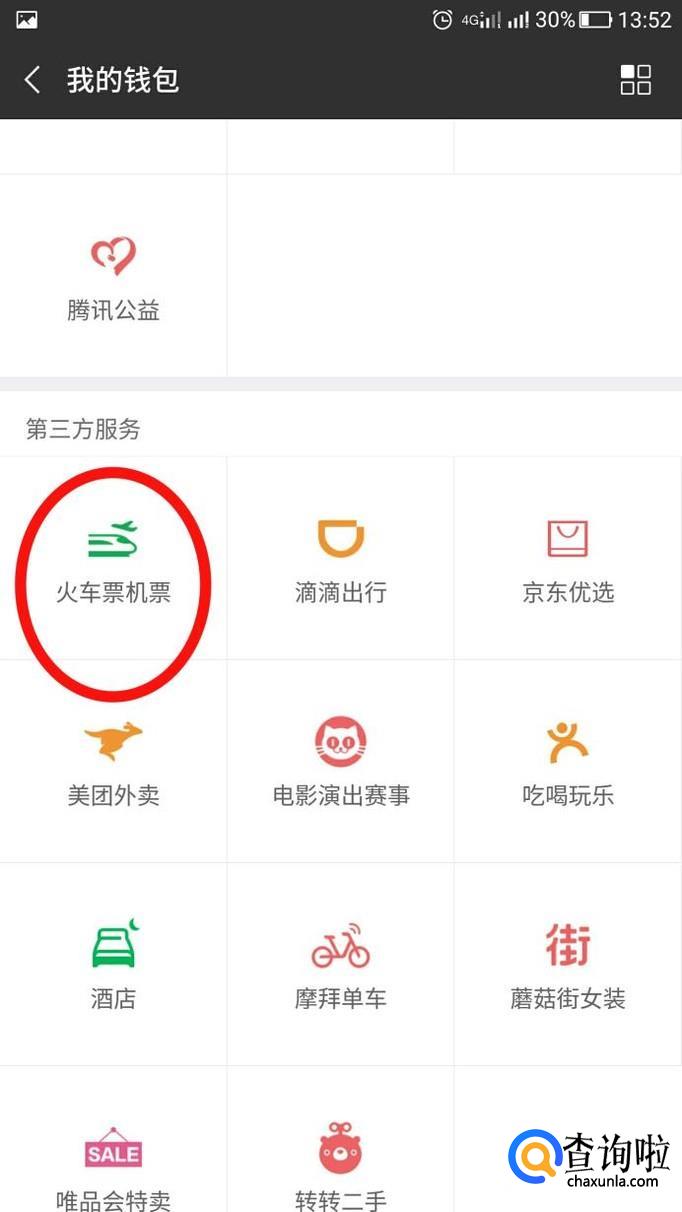Select 美团外卖 food delivery
Screen dimensions: 682x1212
click(x=113, y=763)
